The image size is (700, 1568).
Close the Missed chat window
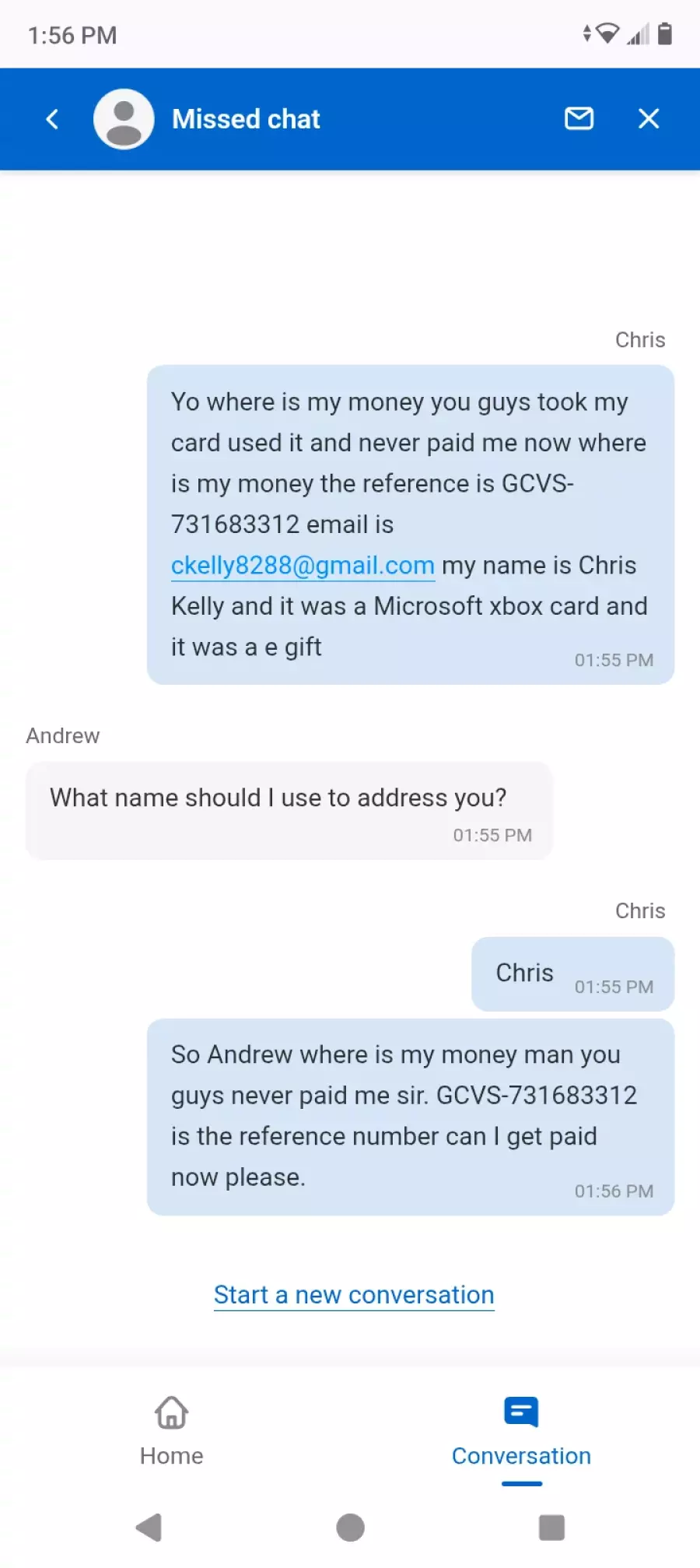649,118
